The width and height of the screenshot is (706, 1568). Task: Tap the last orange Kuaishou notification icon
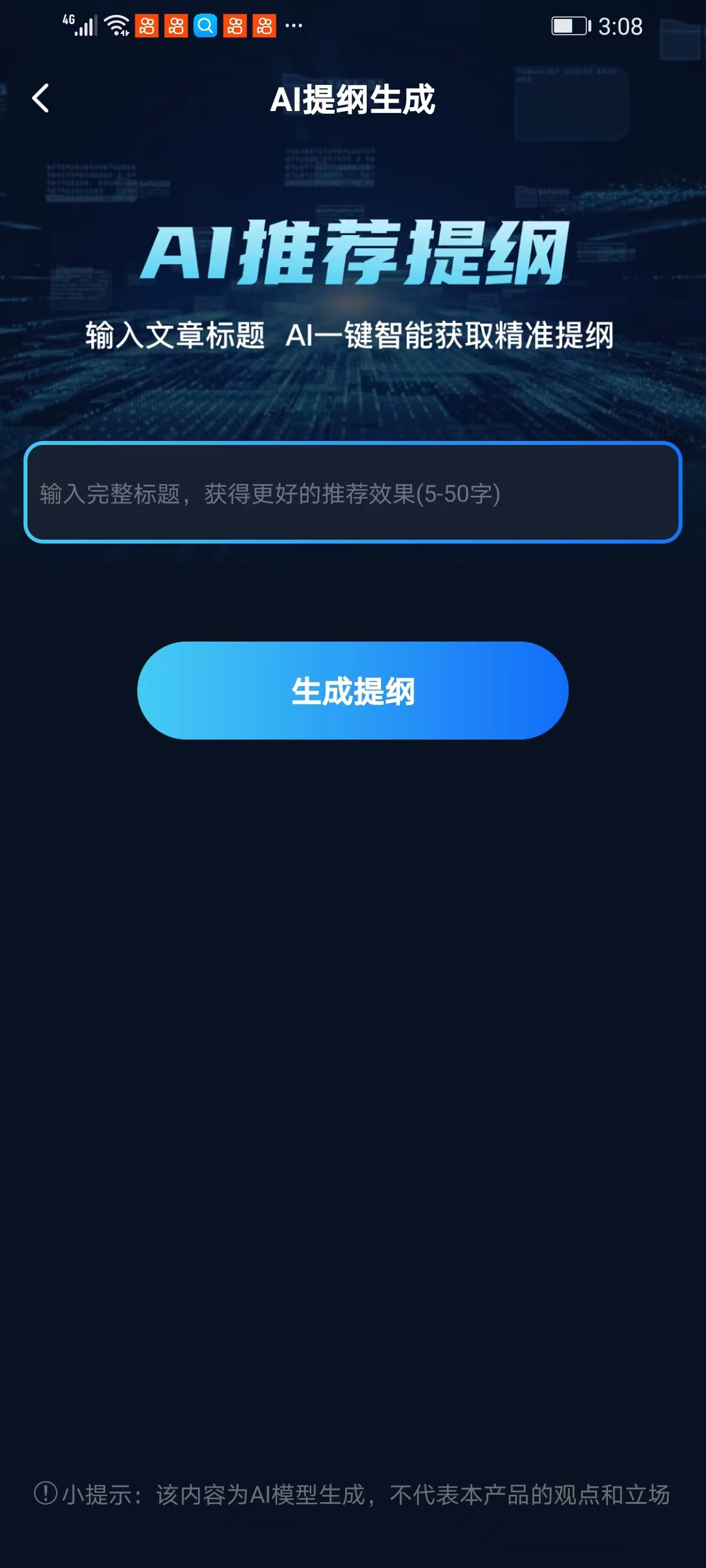coord(263,25)
